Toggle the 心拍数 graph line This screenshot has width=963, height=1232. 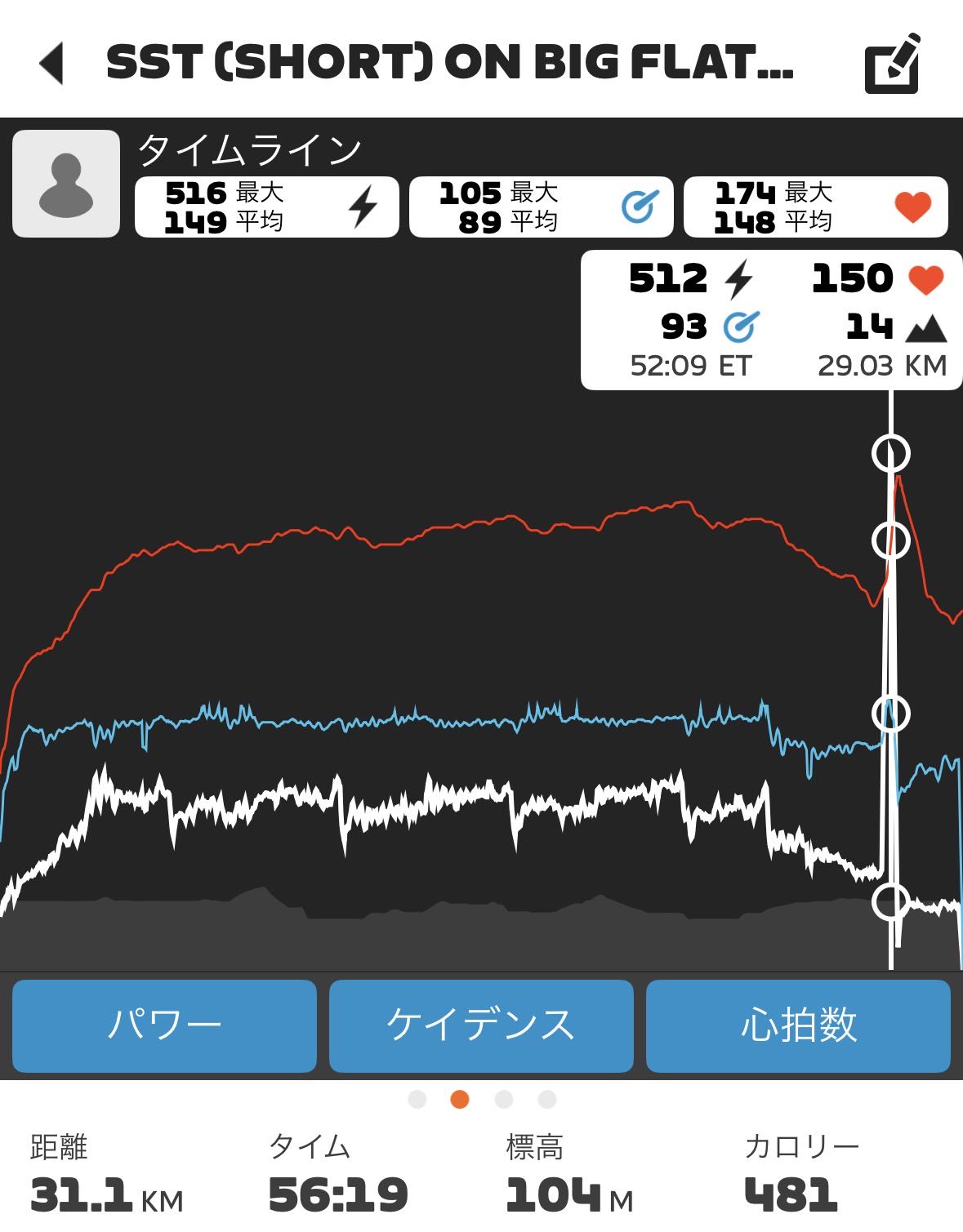click(x=798, y=1025)
